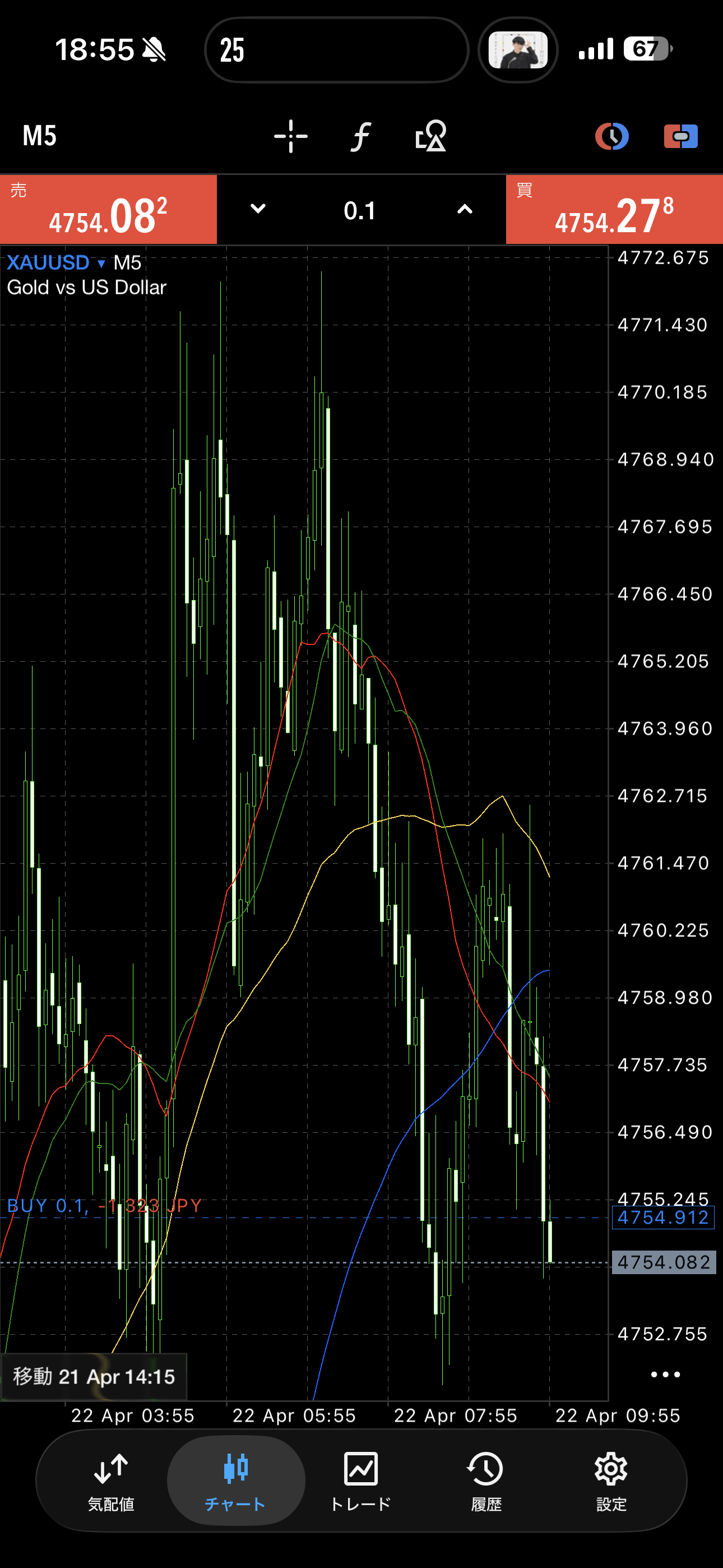Open the M5 timeframe selector

pyautogui.click(x=40, y=136)
